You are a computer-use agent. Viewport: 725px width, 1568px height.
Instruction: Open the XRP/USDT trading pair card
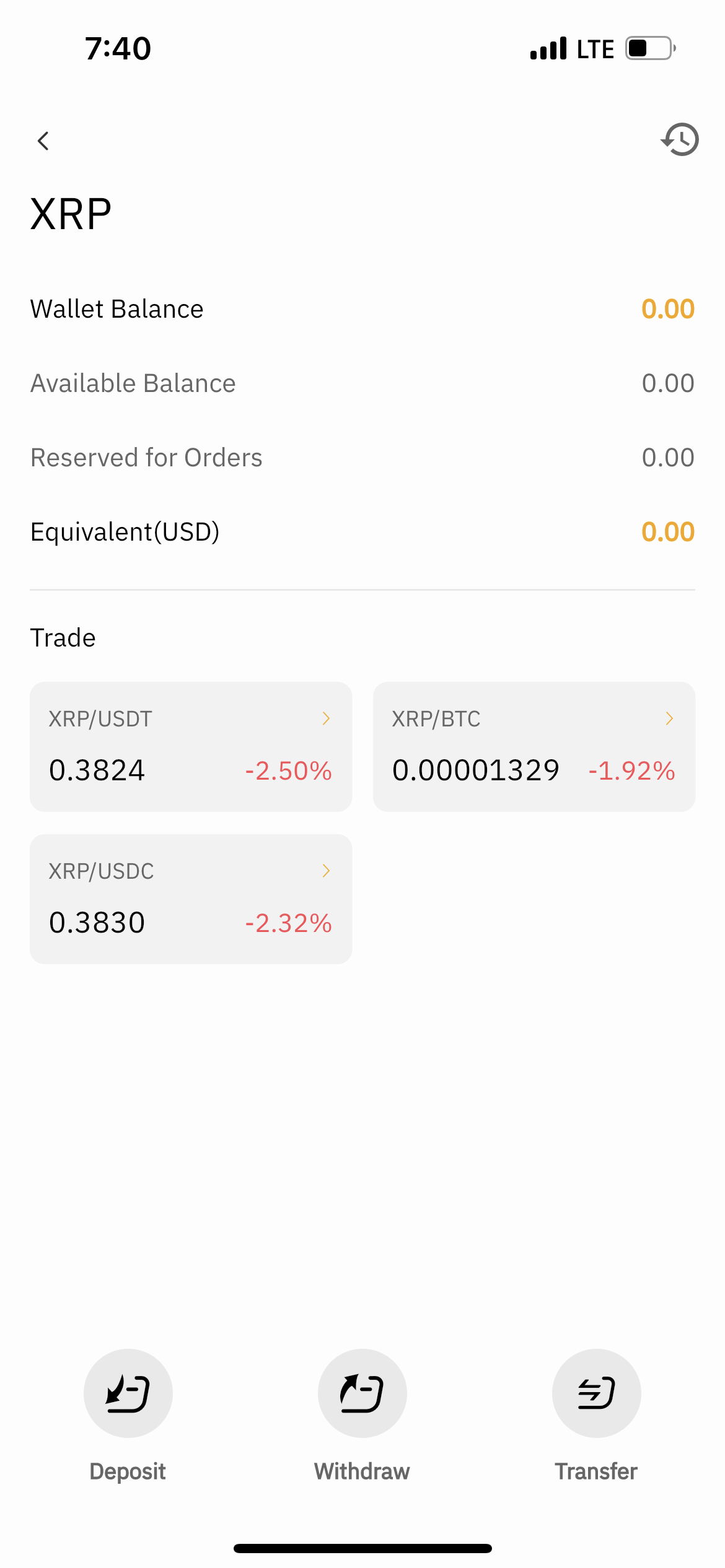tap(191, 746)
